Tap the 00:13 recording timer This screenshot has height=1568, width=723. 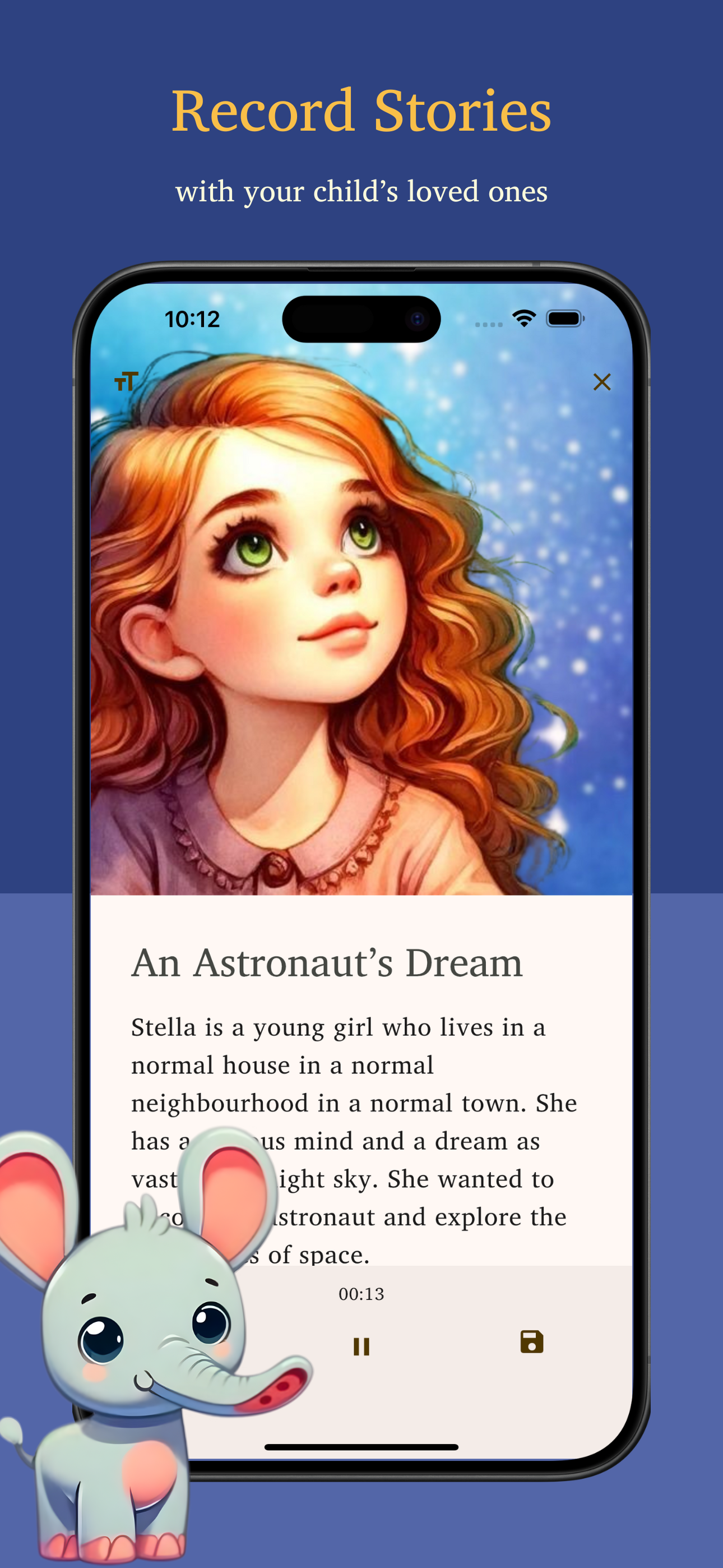[361, 1293]
